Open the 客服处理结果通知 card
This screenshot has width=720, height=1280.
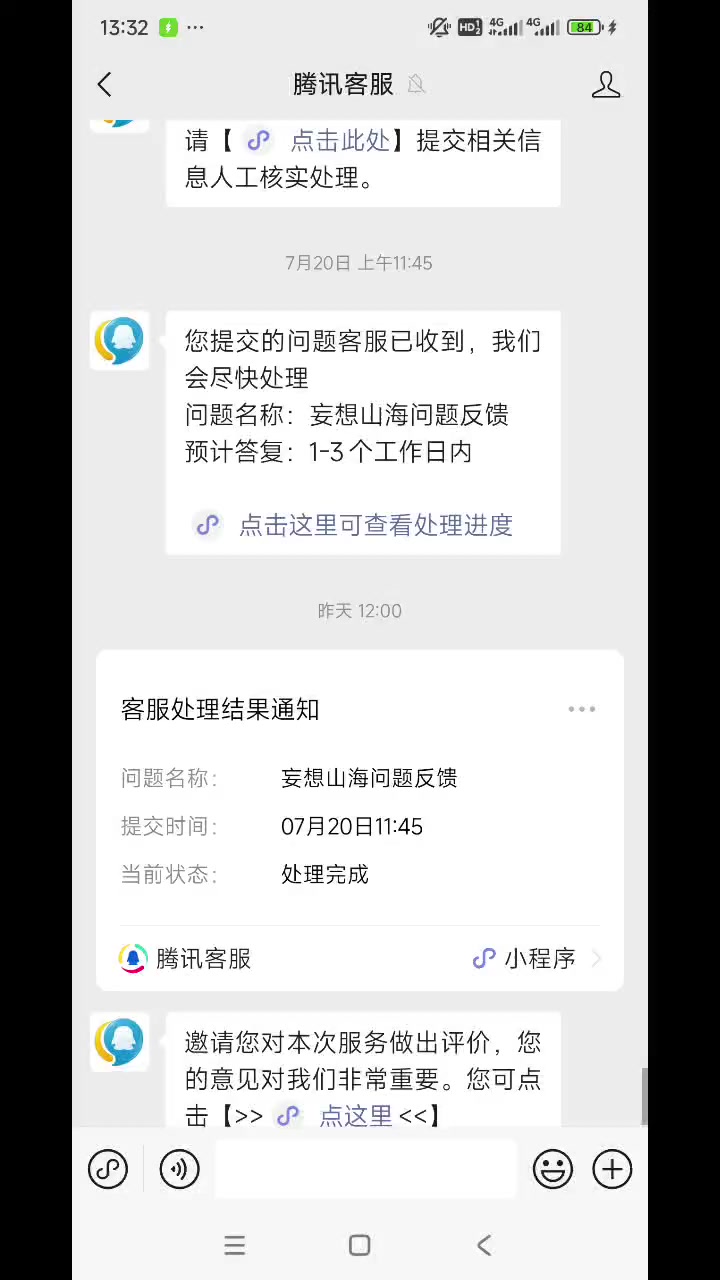pos(360,820)
